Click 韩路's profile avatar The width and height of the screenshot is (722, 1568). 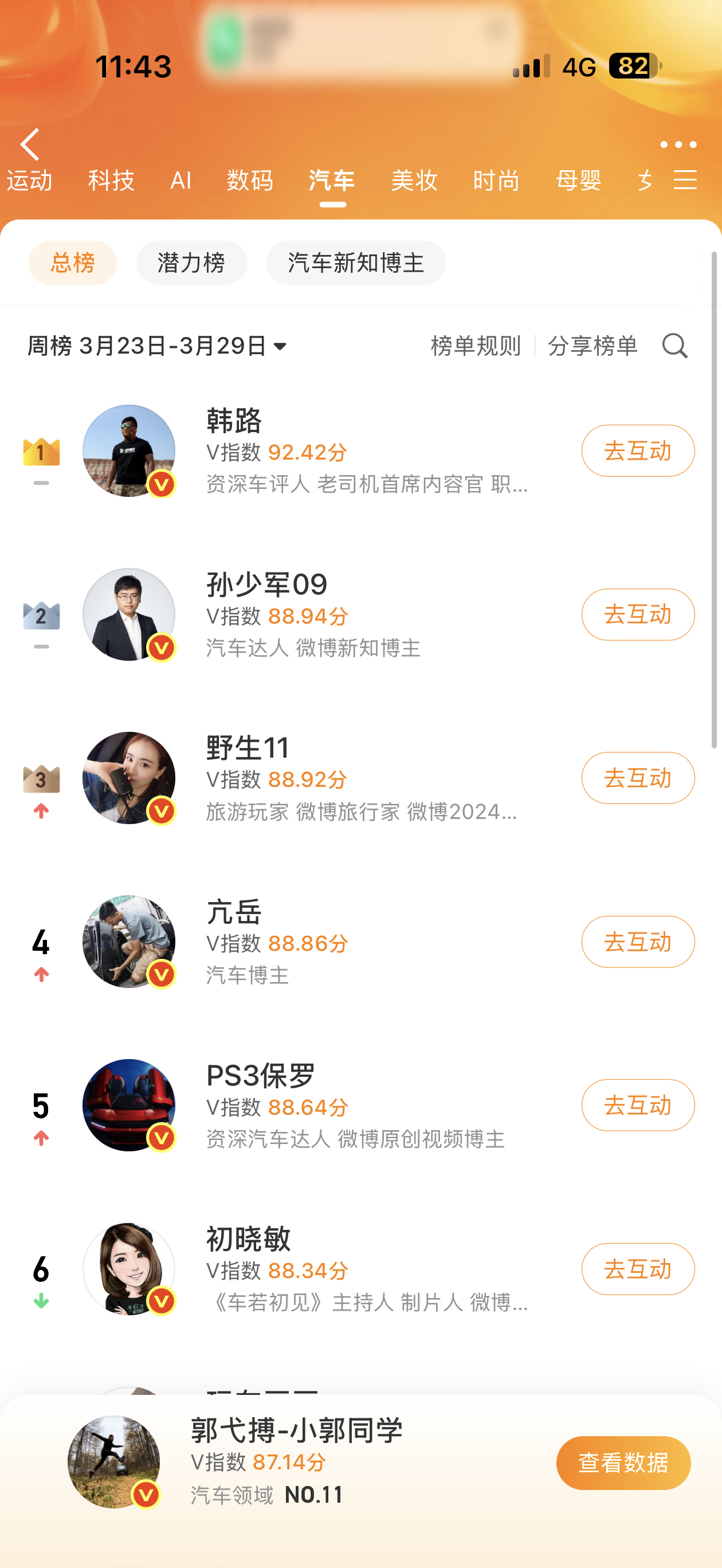click(x=129, y=451)
